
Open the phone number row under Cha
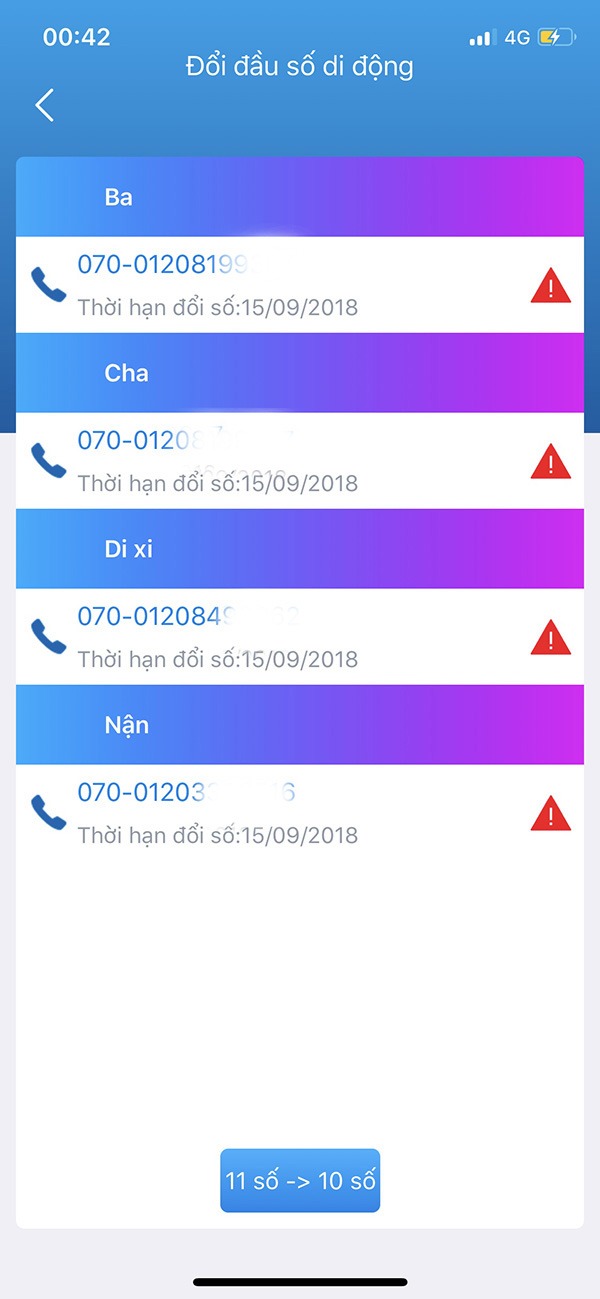tap(300, 461)
